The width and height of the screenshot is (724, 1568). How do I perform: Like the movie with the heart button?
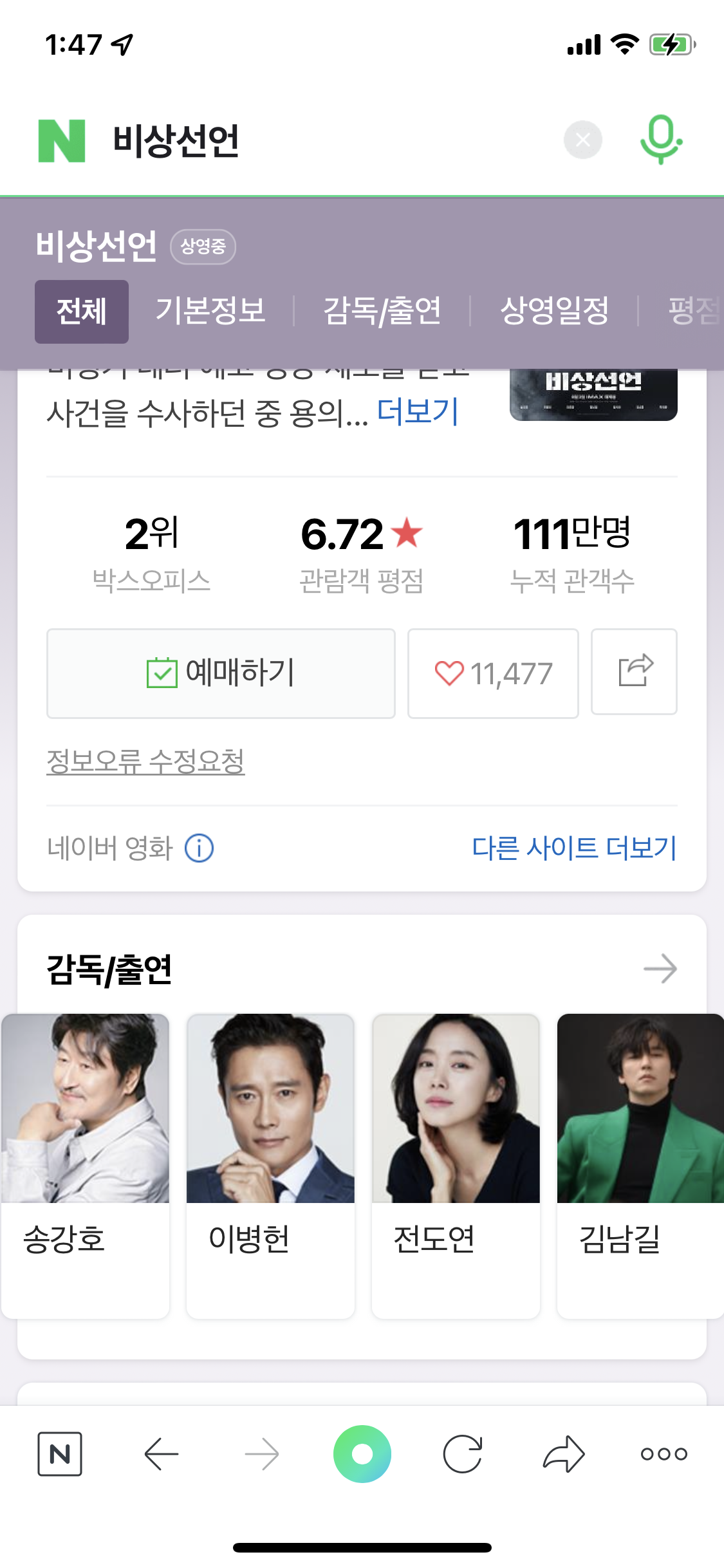(493, 673)
